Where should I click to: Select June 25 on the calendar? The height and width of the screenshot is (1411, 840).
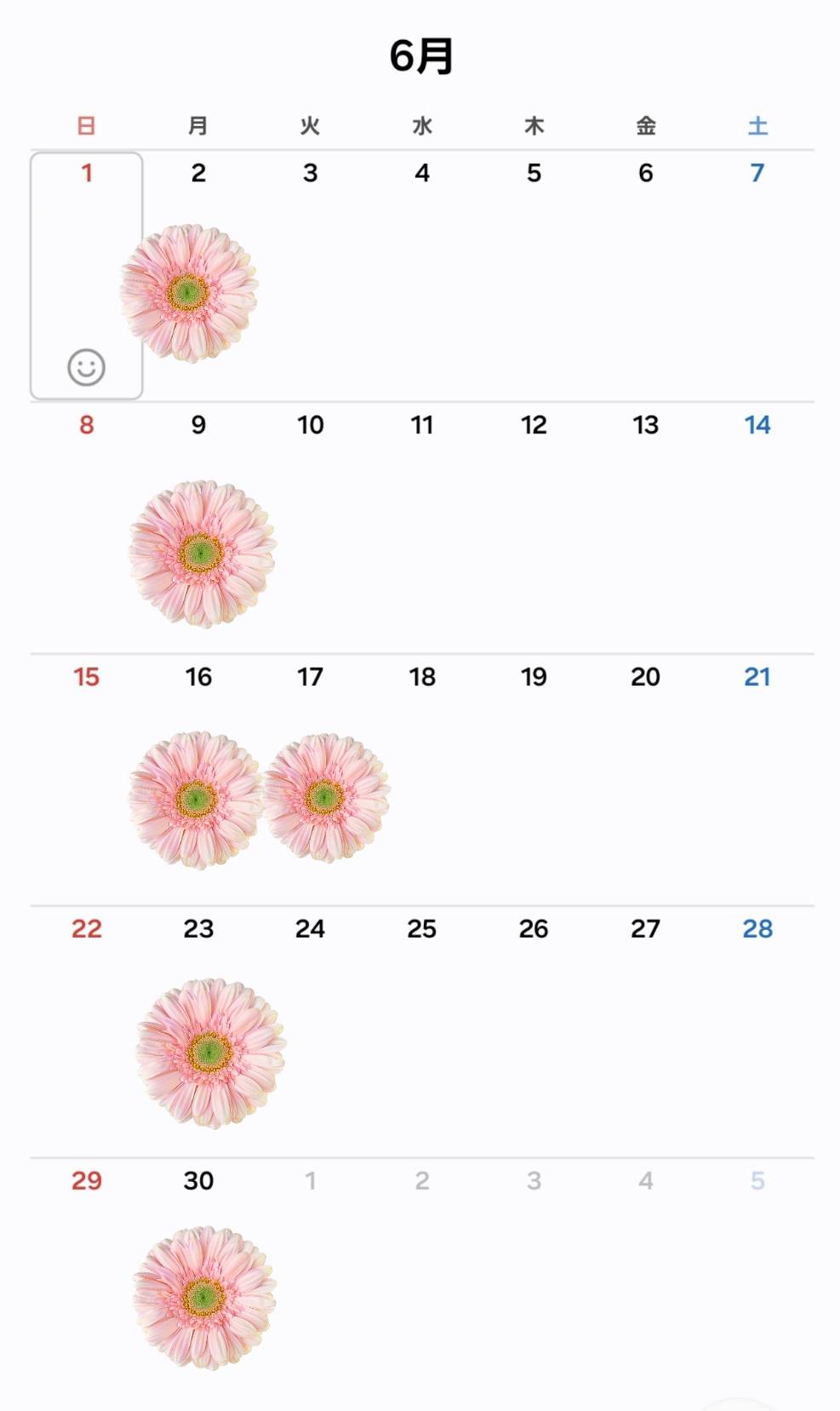coord(422,929)
